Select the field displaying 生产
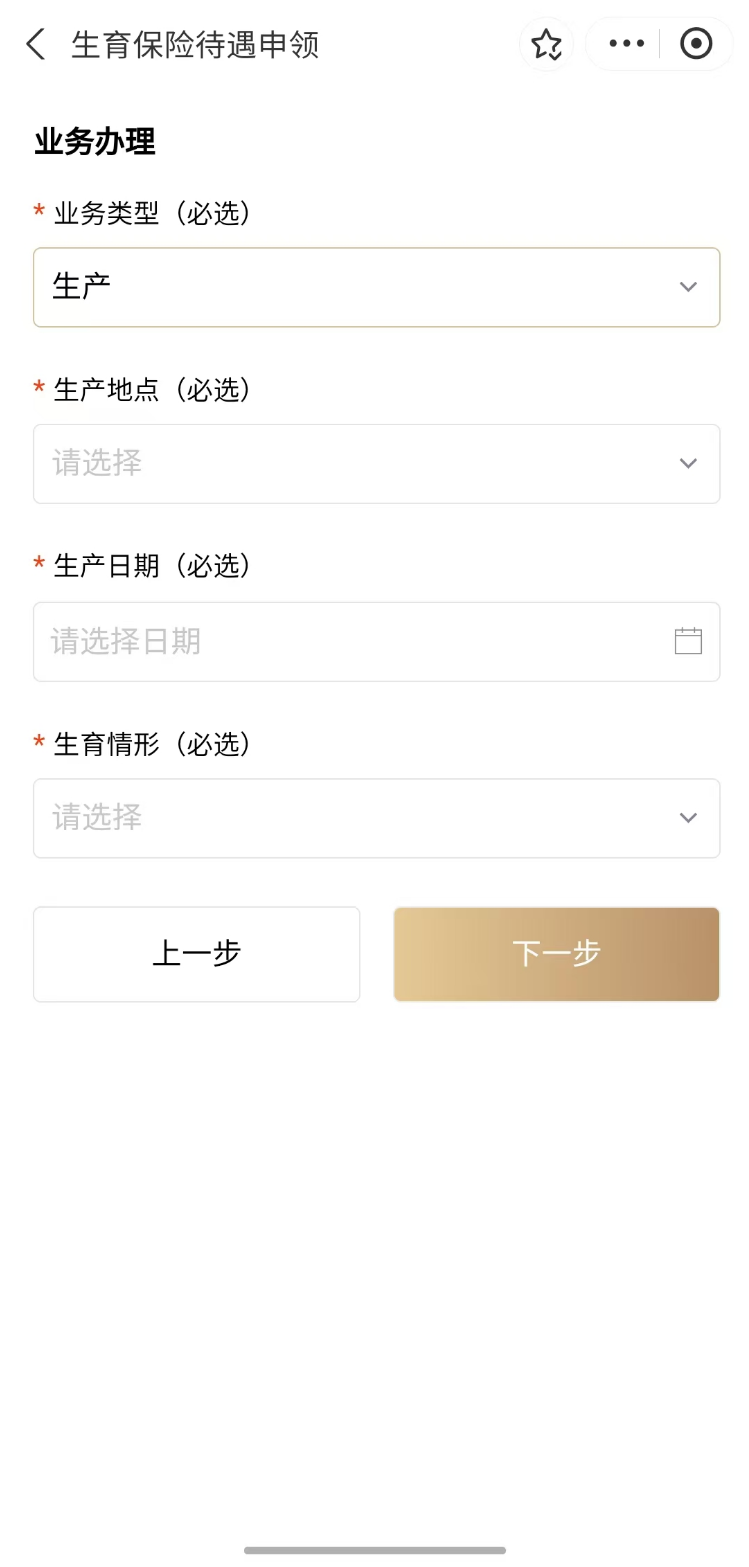This screenshot has height=1567, width=749. 300,287
